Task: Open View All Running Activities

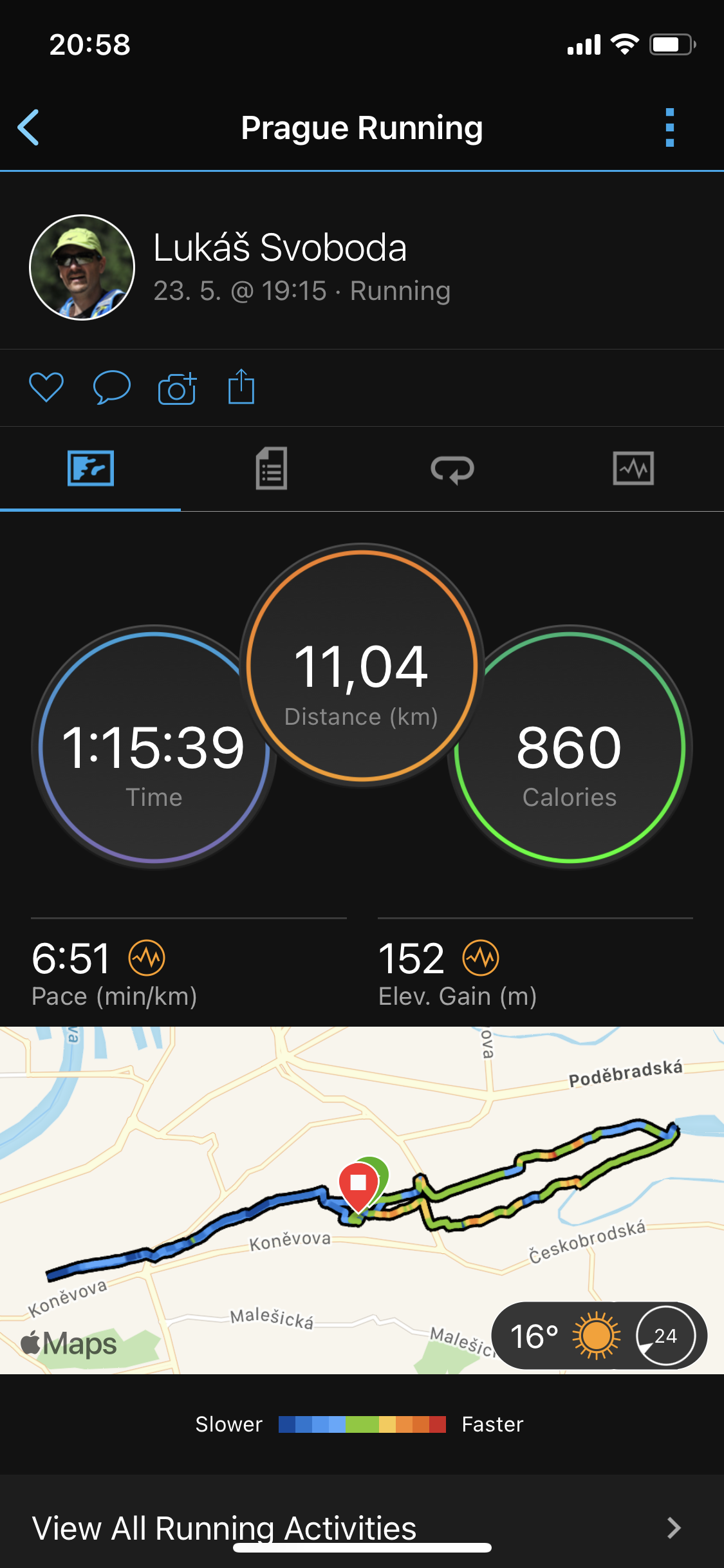Action: coord(362,1527)
